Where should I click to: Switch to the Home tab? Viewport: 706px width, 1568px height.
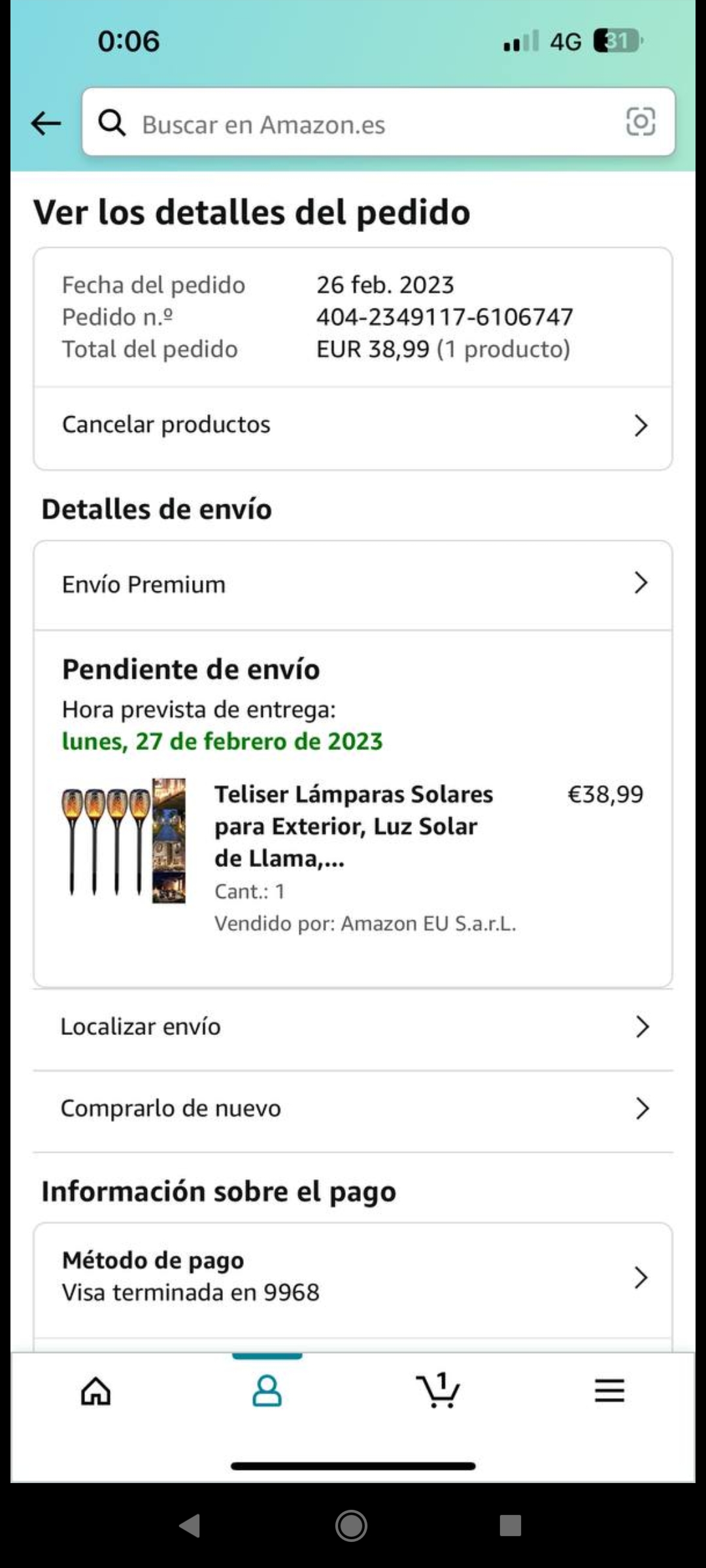tap(96, 1390)
